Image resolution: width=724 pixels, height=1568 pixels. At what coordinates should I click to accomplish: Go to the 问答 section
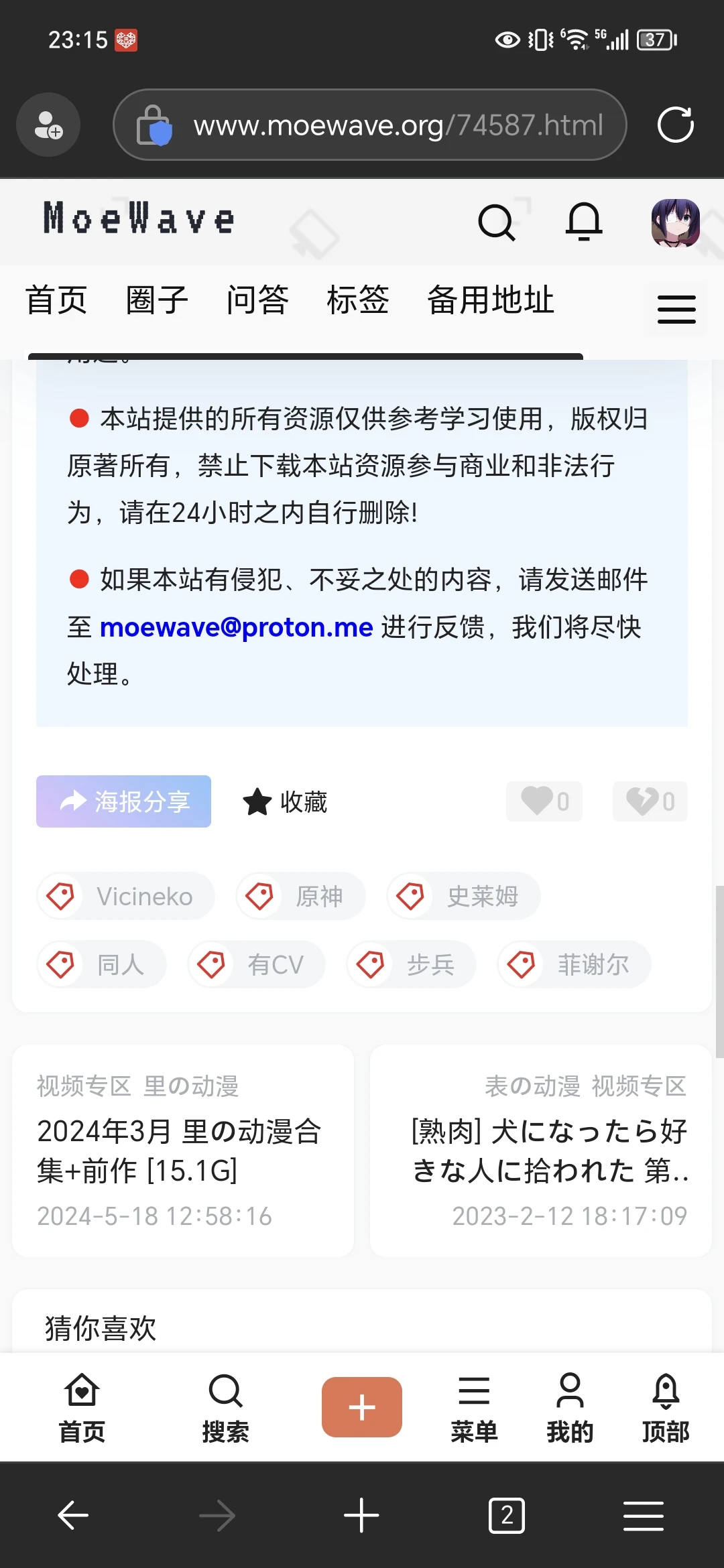click(x=257, y=300)
